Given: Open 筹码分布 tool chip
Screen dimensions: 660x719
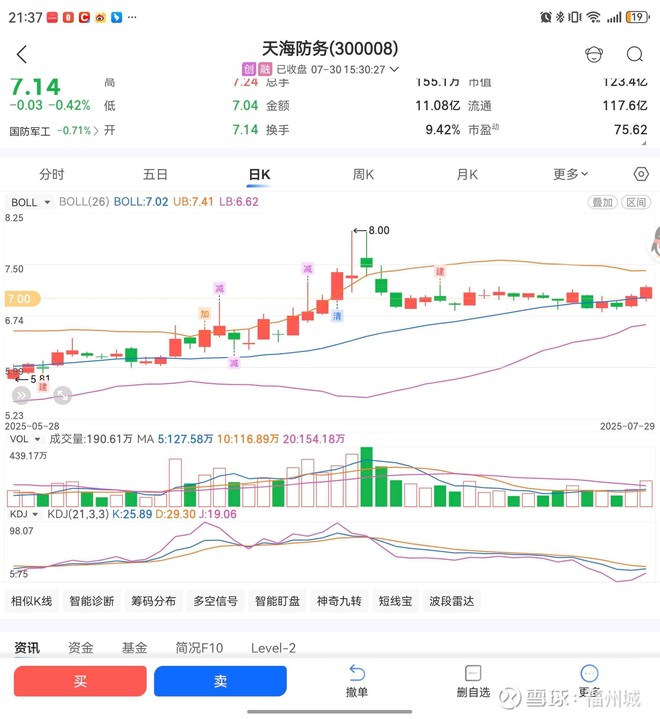Looking at the screenshot, I should [154, 601].
